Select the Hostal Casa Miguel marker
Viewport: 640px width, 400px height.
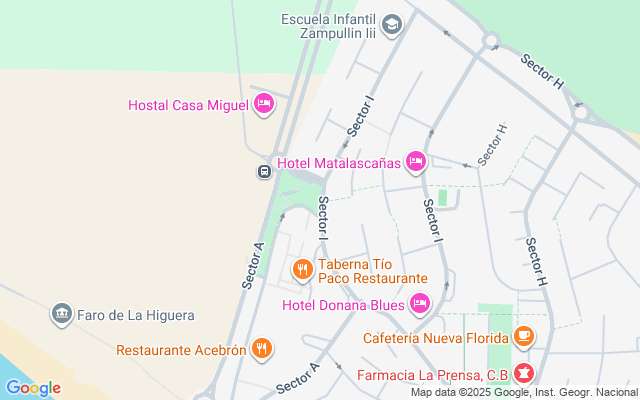tap(264, 104)
